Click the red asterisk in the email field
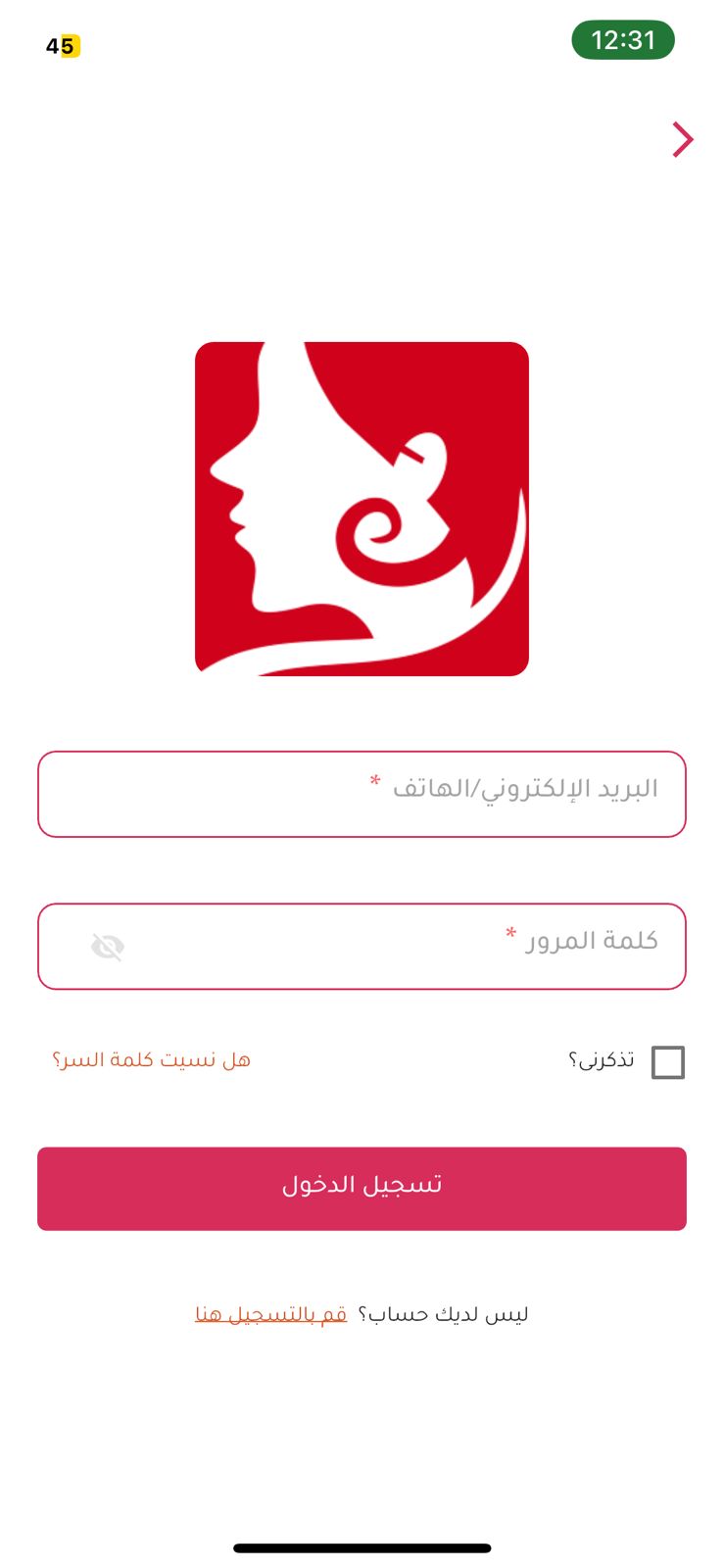This screenshot has width=724, height=1568. 372,783
